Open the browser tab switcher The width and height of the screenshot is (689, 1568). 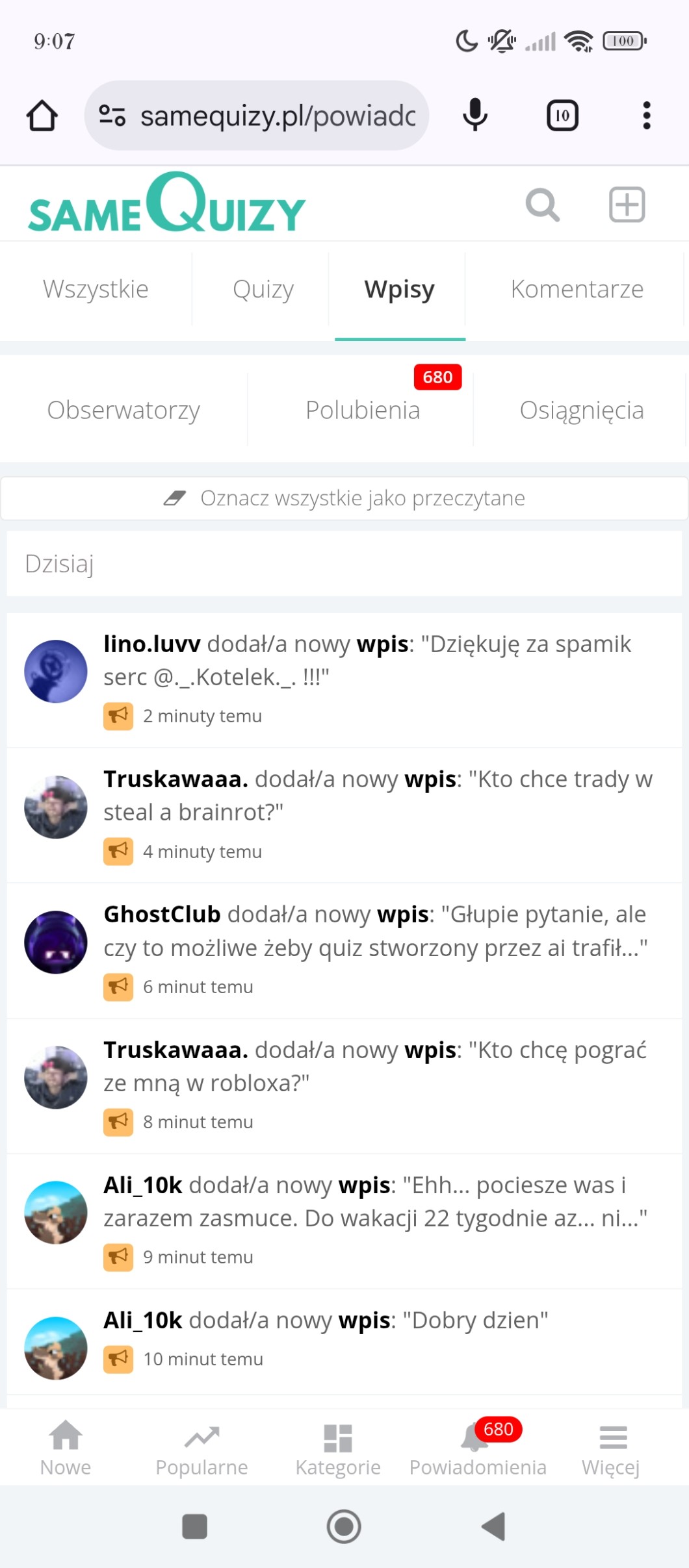562,116
